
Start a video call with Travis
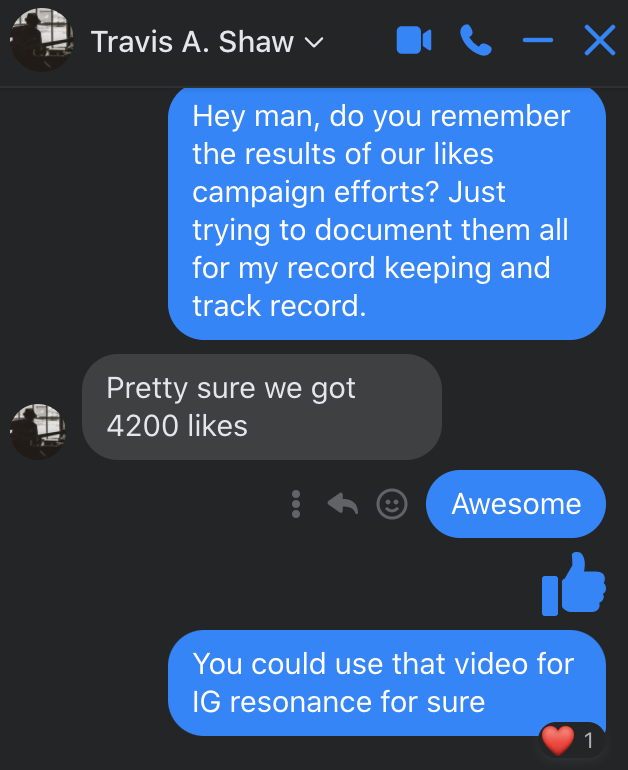click(413, 40)
